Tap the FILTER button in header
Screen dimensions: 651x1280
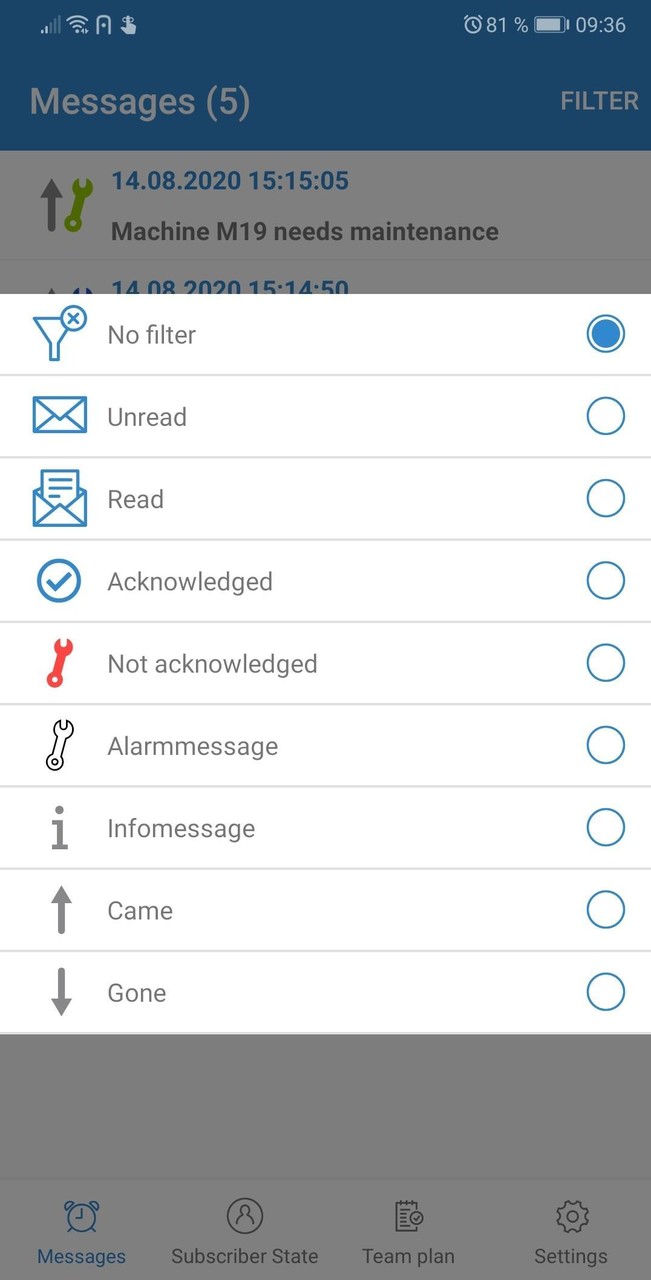tap(599, 101)
